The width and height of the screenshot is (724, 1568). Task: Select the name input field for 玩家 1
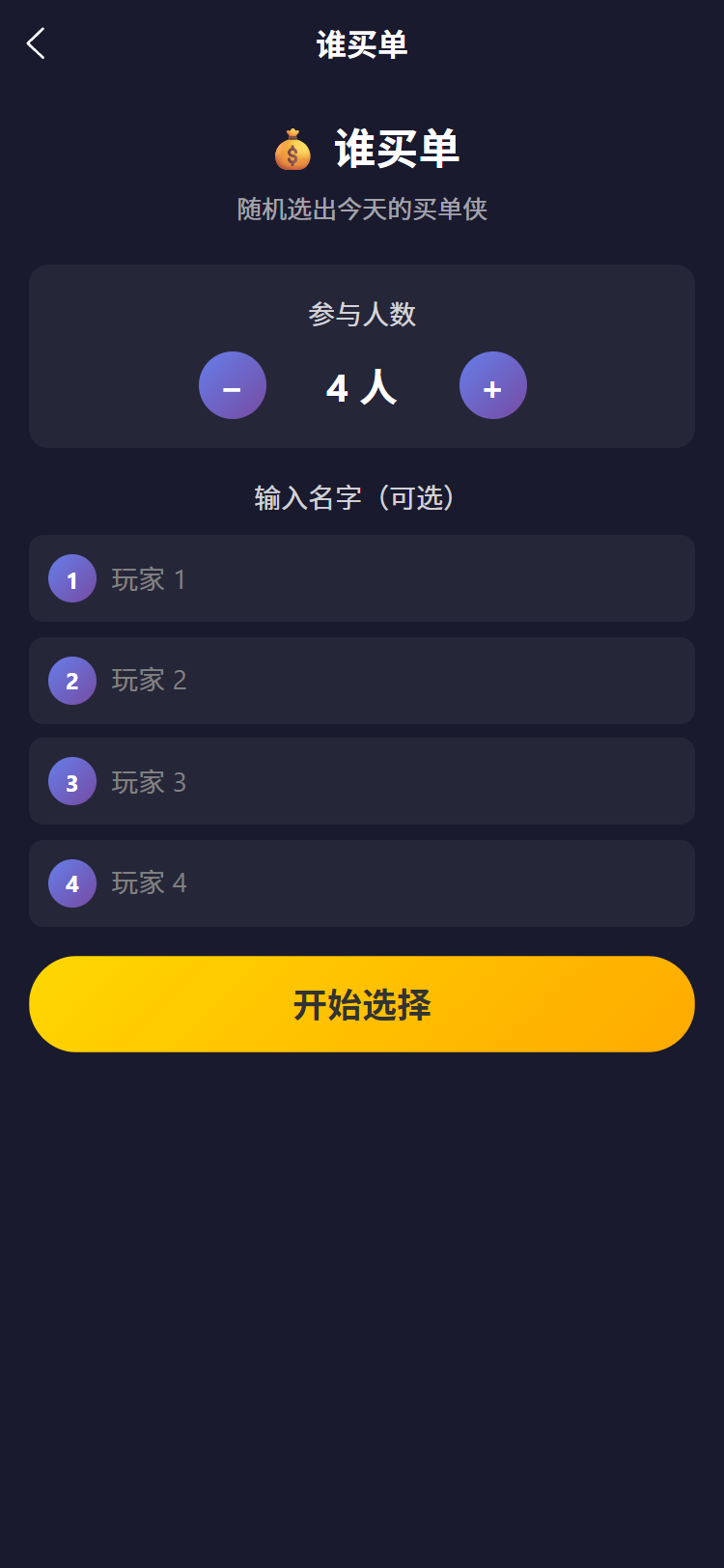(386, 578)
